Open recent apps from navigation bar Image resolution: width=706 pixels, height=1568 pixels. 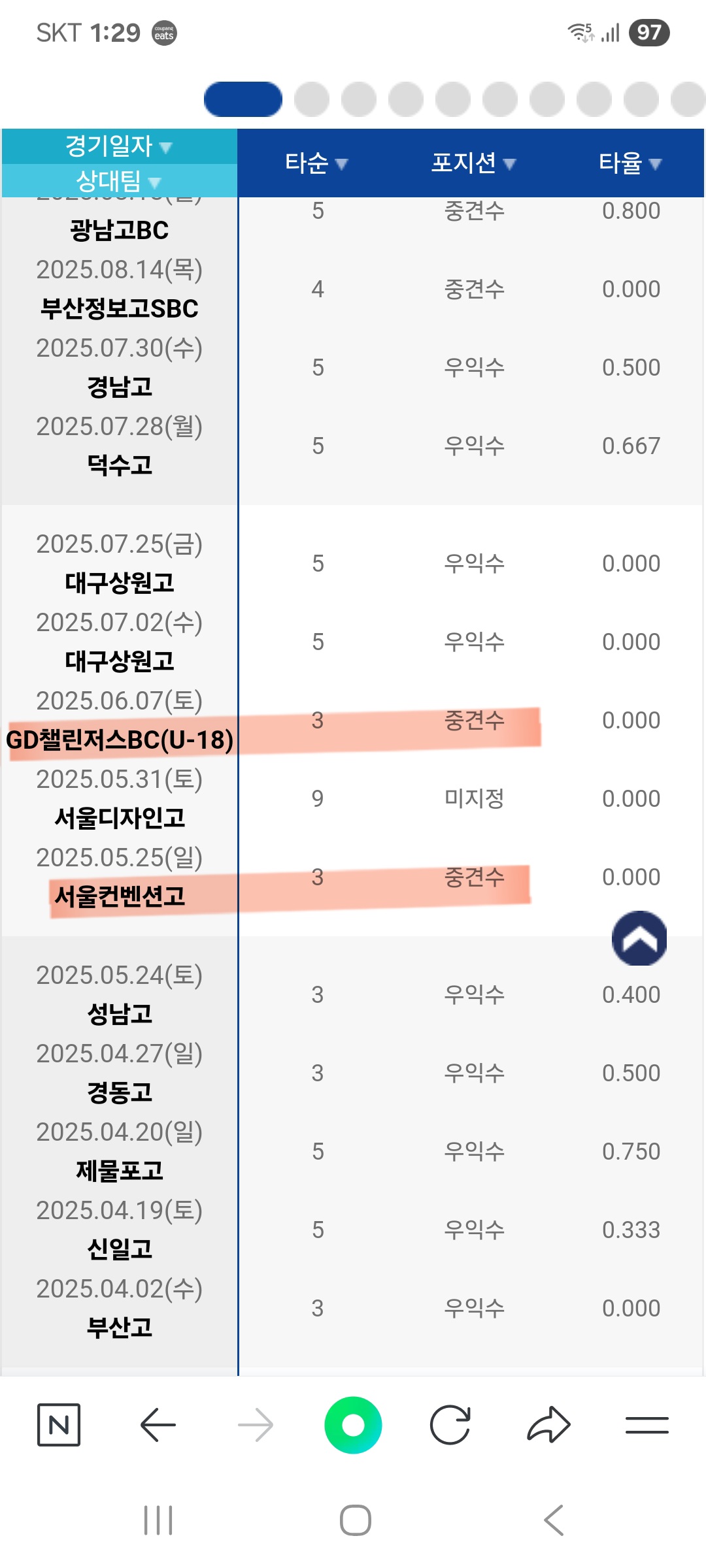click(x=158, y=1520)
